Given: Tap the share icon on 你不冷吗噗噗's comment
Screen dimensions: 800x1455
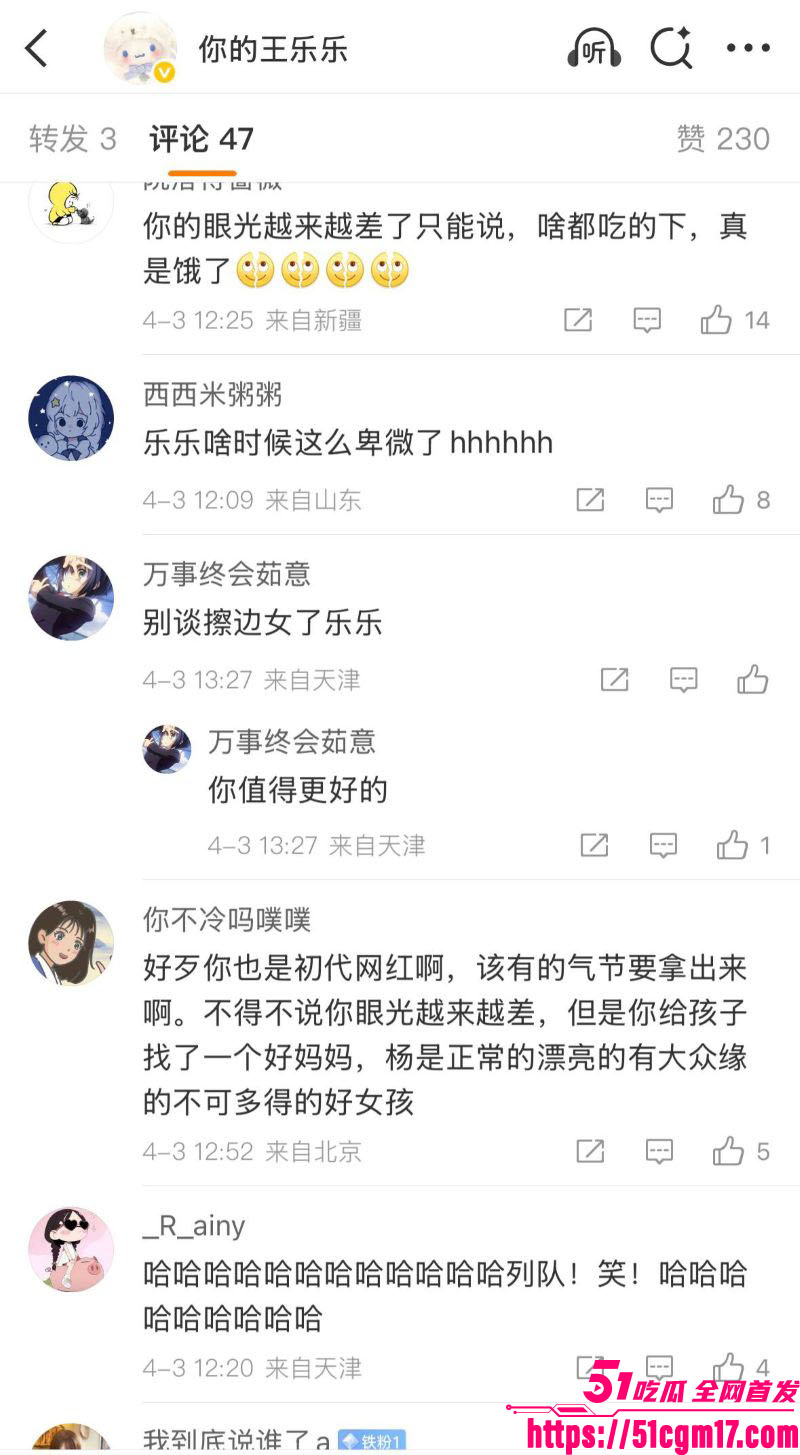Looking at the screenshot, I should [590, 1151].
